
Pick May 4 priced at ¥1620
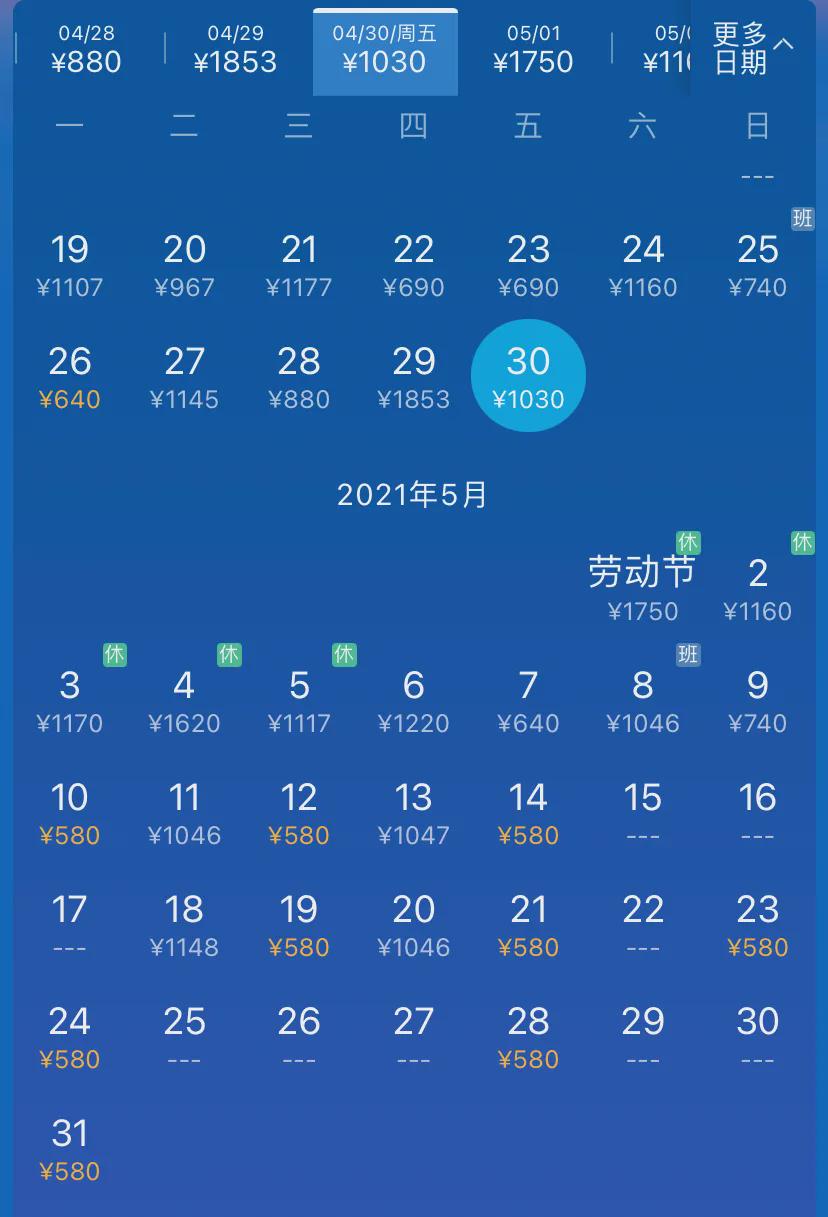click(184, 700)
